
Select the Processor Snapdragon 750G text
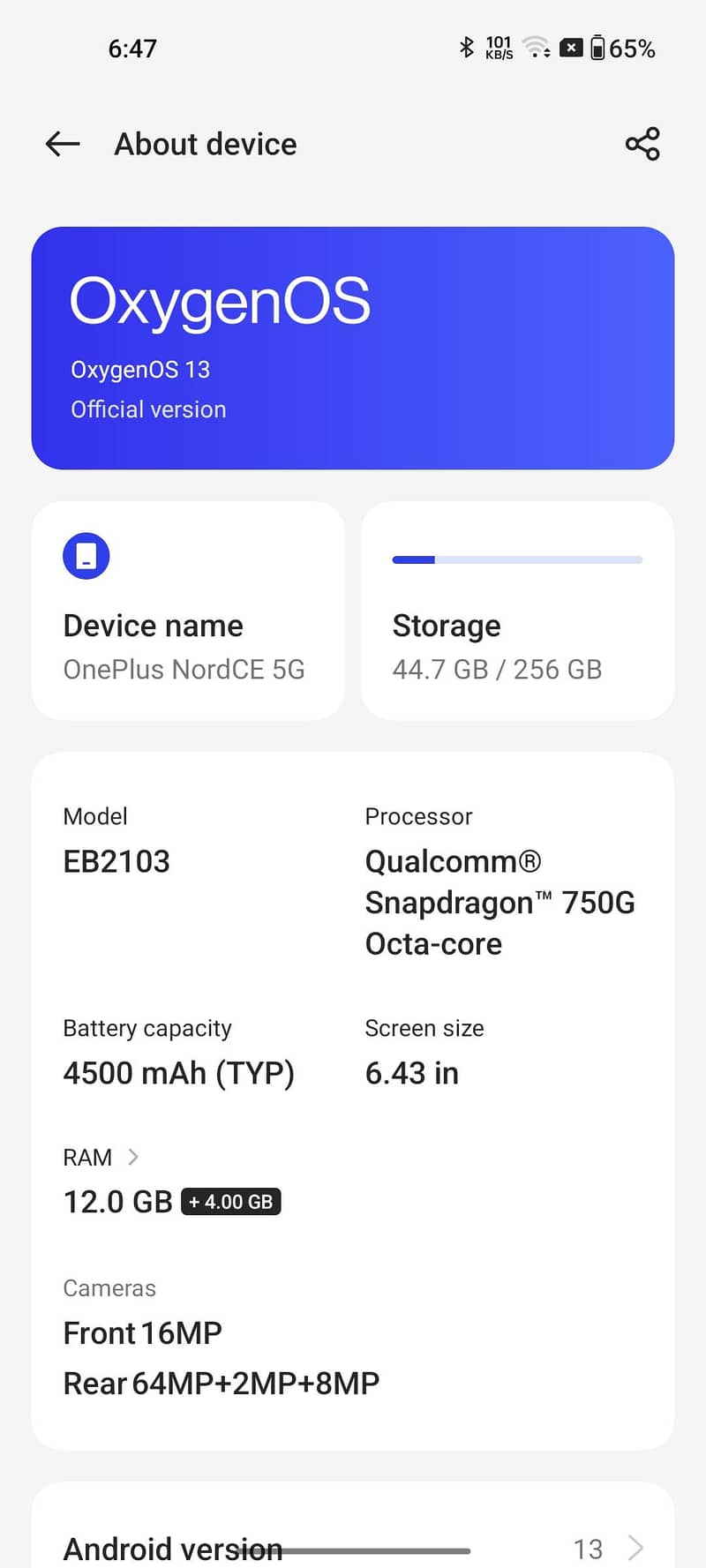coord(500,902)
